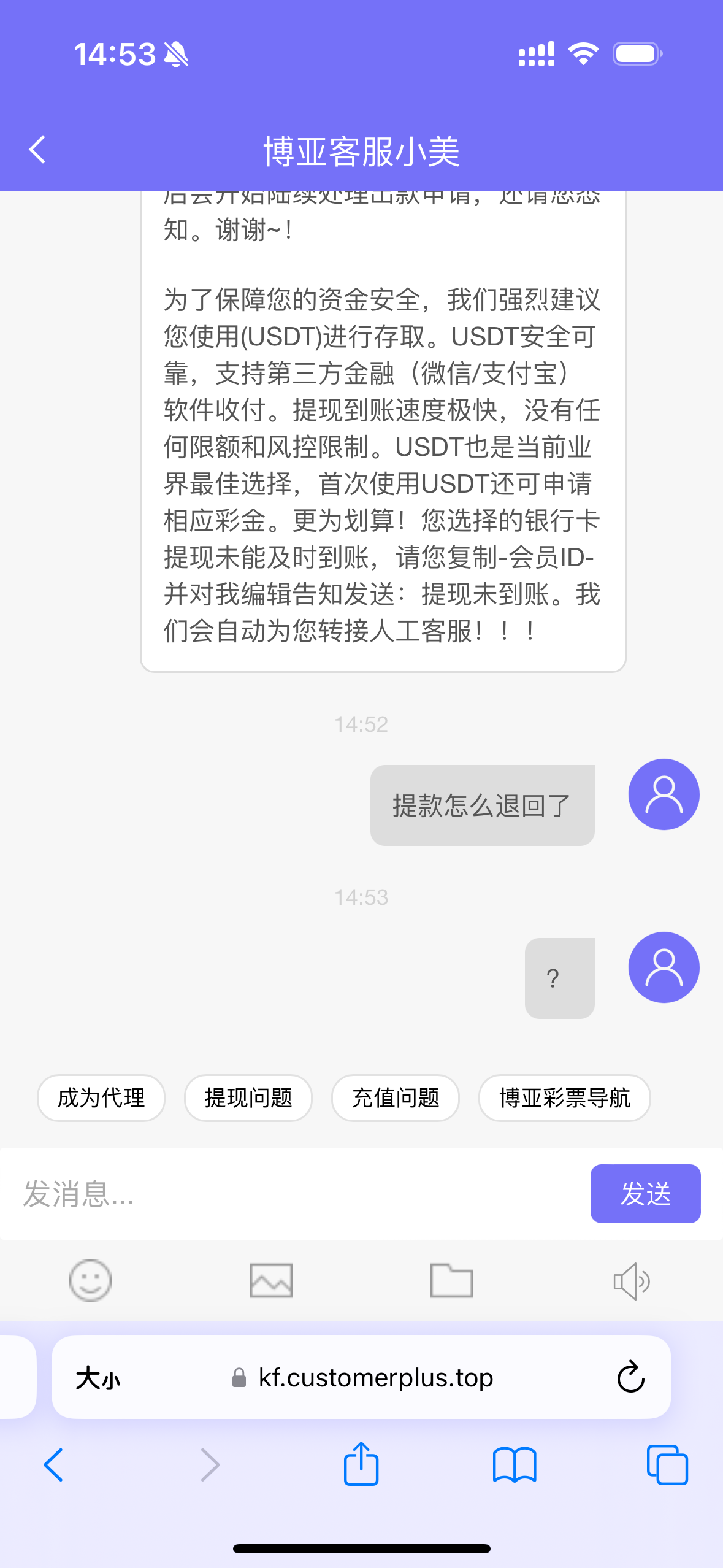Show all open Safari tabs
This screenshot has height=1568, width=723.
coord(667,1465)
